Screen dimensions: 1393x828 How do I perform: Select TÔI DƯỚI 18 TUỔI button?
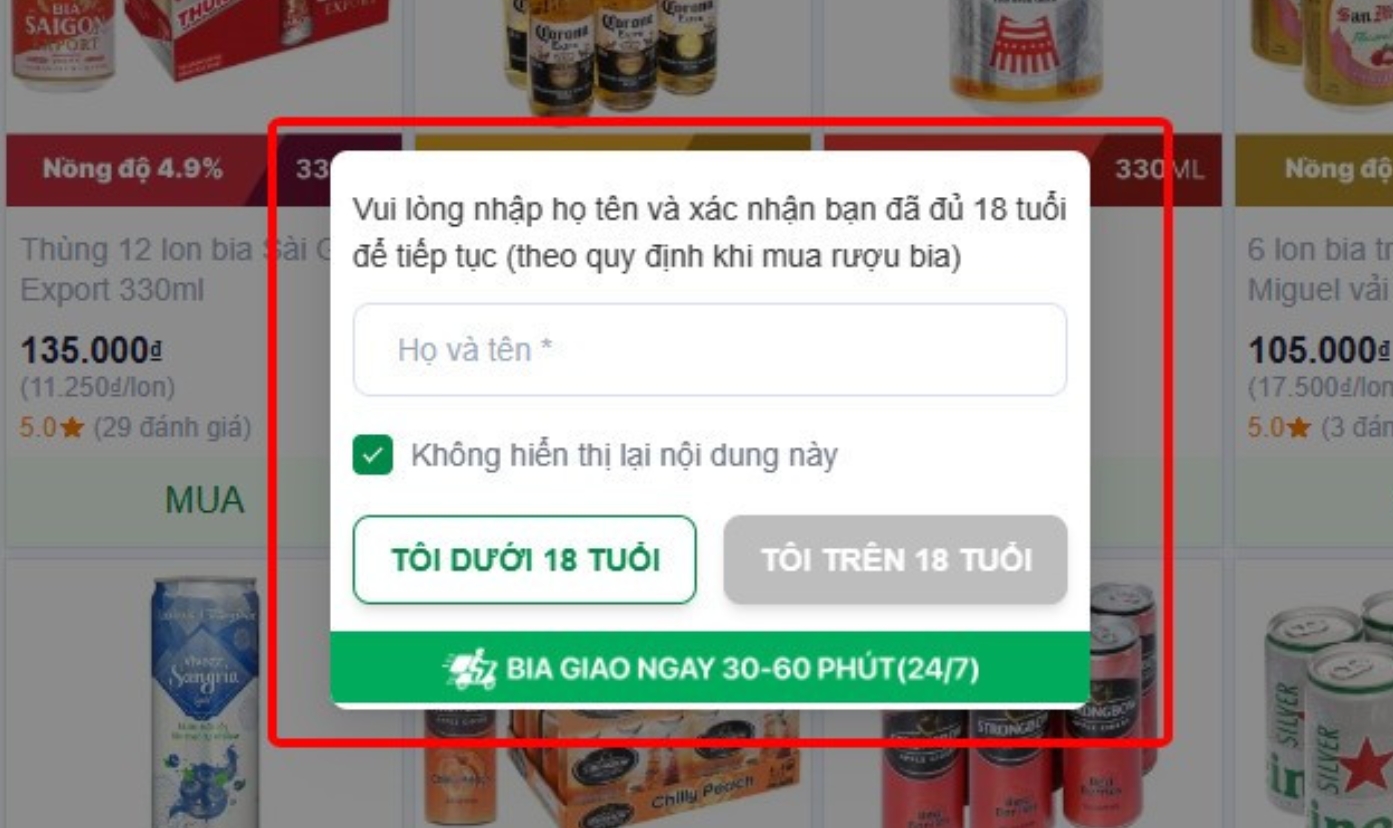click(x=524, y=560)
